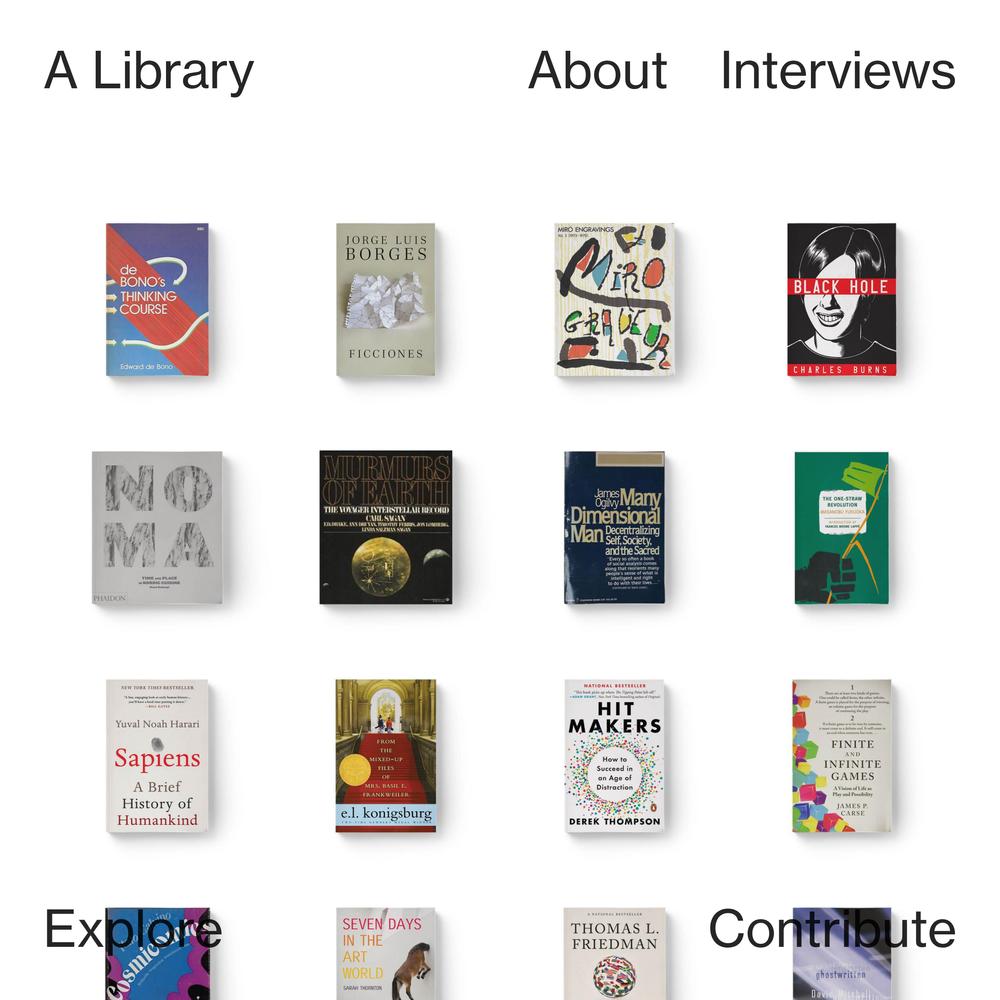This screenshot has height=1000, width=1000.
Task: Open Murmurs of Earth book
Action: (x=385, y=527)
